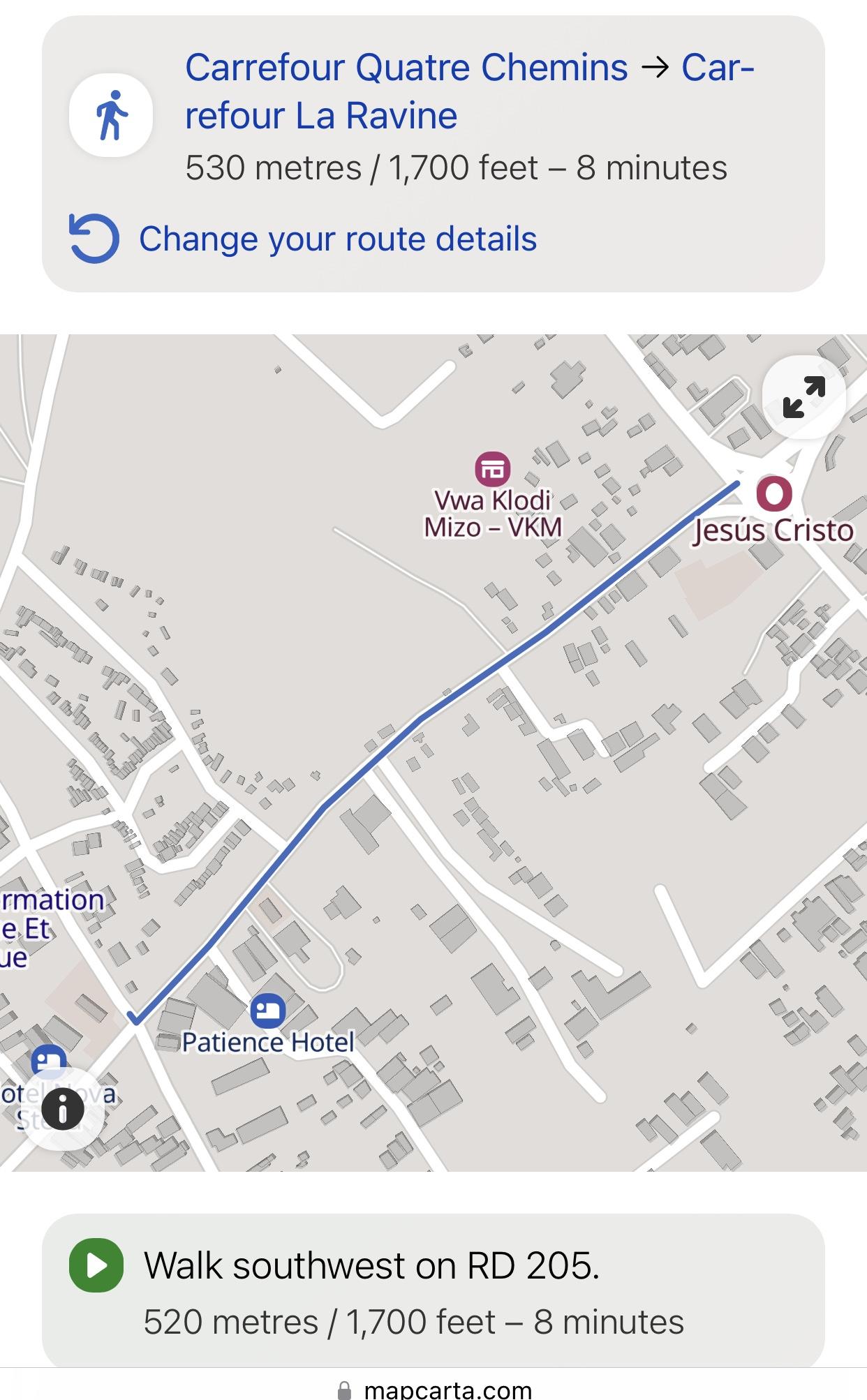Image resolution: width=867 pixels, height=1400 pixels.
Task: Select the Vwa Klodi Mizo – VKM marker
Action: tap(492, 469)
